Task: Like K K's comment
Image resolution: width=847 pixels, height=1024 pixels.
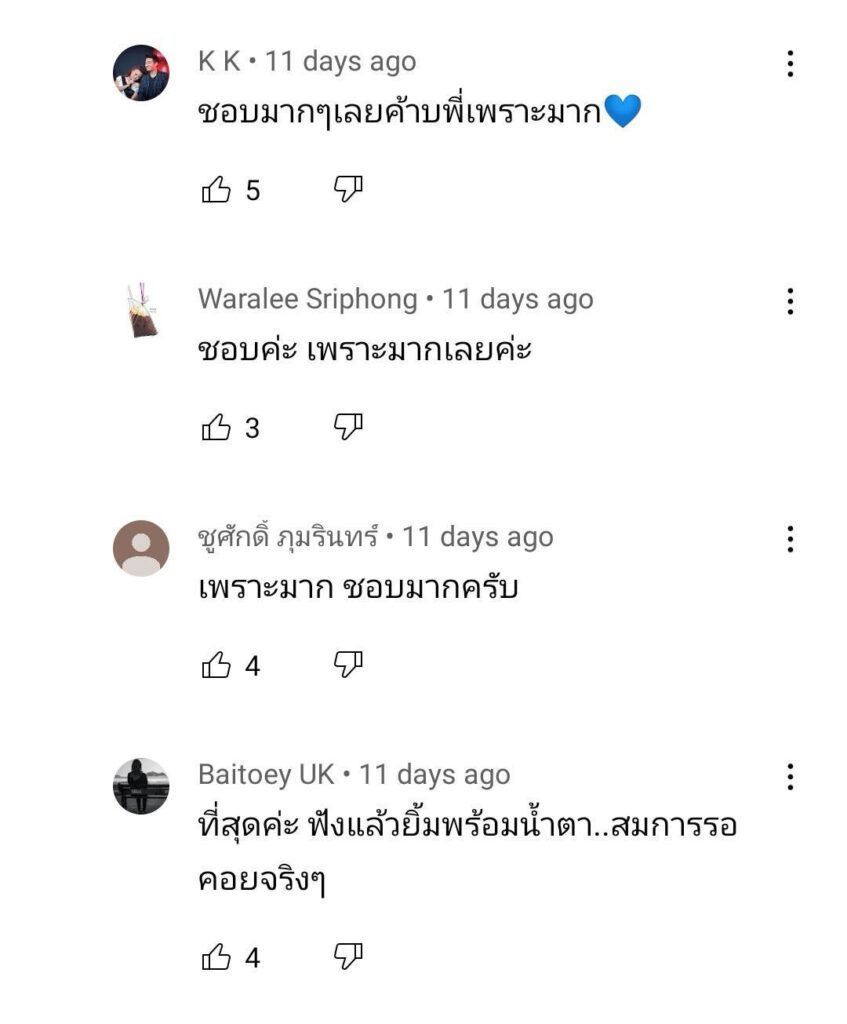Action: coord(216,190)
